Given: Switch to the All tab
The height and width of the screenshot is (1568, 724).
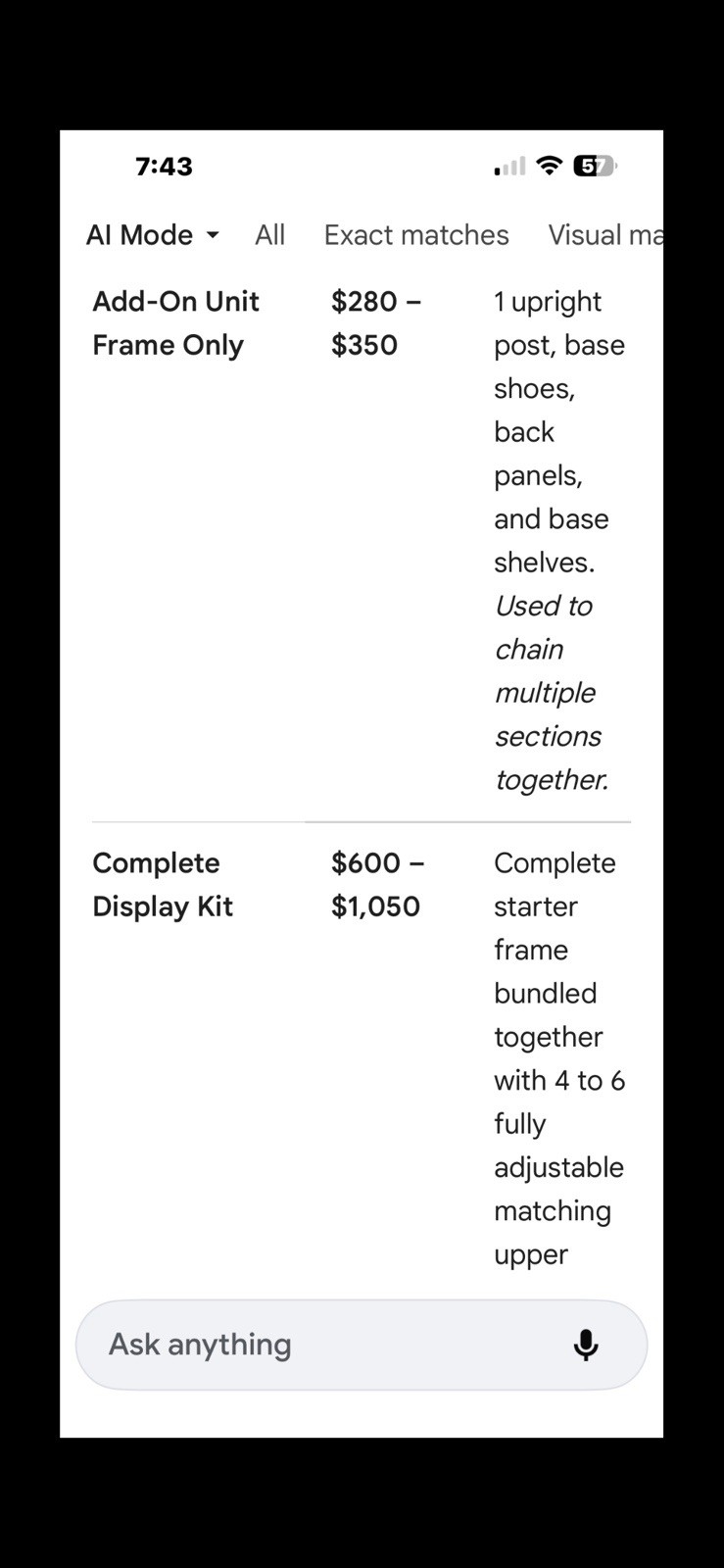Looking at the screenshot, I should click(x=270, y=235).
